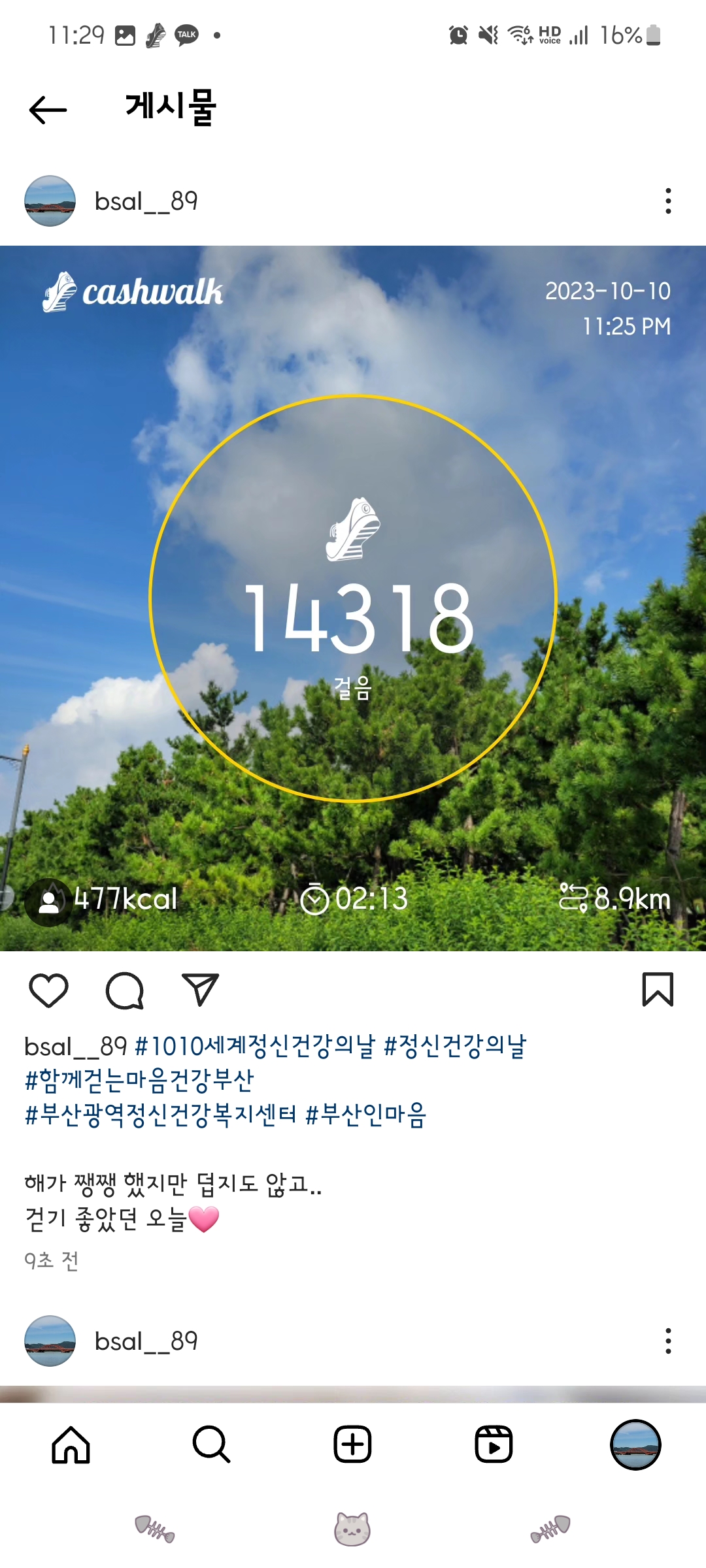Image resolution: width=706 pixels, height=1568 pixels.
Task: Tap the cat home button in navigation bar
Action: [353, 1529]
